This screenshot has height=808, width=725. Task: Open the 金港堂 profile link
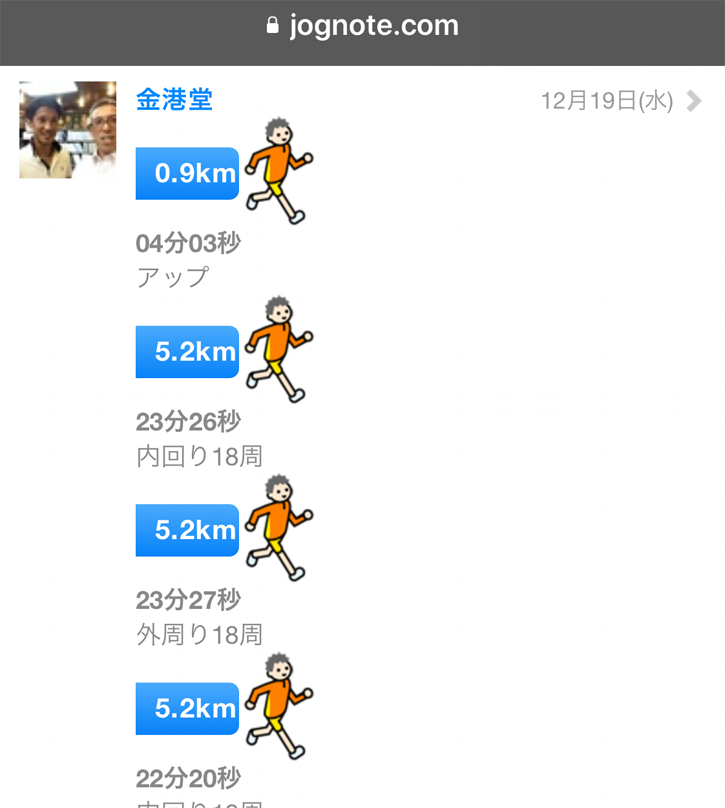coord(174,100)
